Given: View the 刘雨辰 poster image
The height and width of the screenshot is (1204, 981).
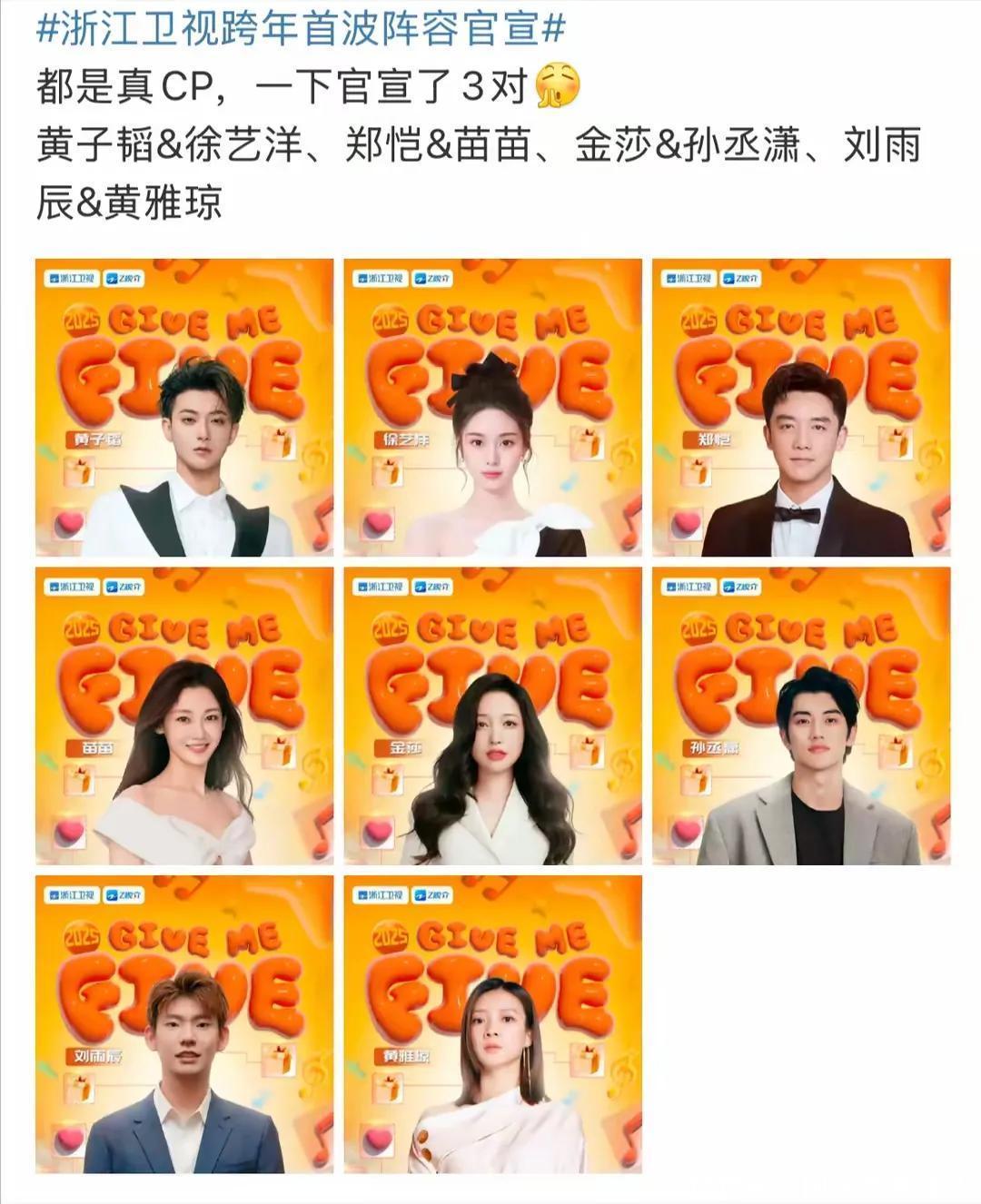Looking at the screenshot, I should (x=184, y=1024).
